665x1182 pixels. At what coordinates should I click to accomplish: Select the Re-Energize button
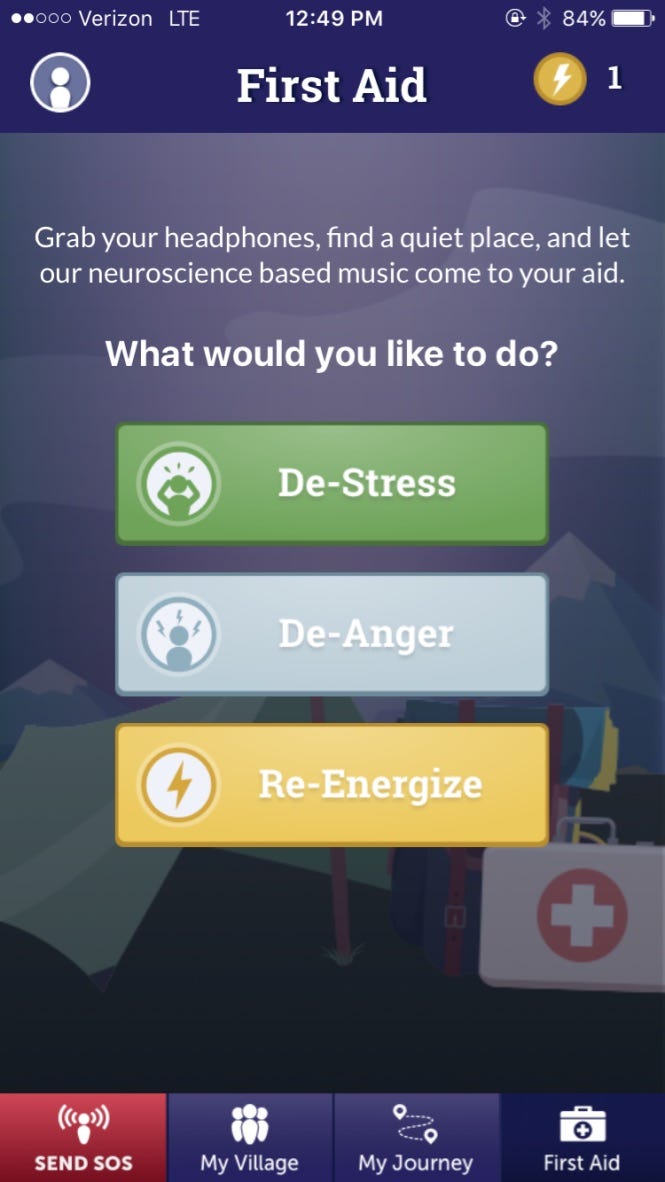pyautogui.click(x=332, y=785)
